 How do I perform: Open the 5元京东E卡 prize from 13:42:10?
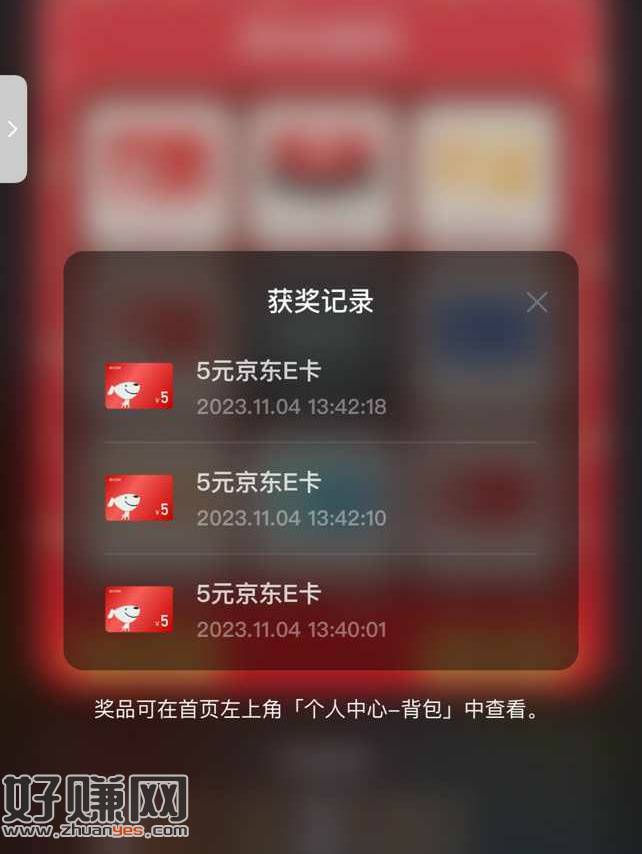320,498
